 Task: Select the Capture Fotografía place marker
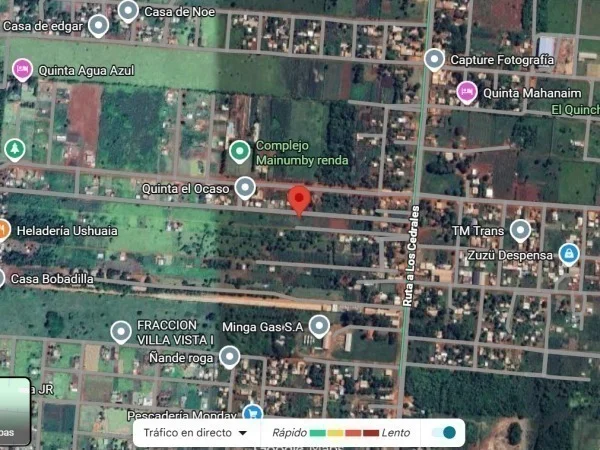[x=434, y=60]
